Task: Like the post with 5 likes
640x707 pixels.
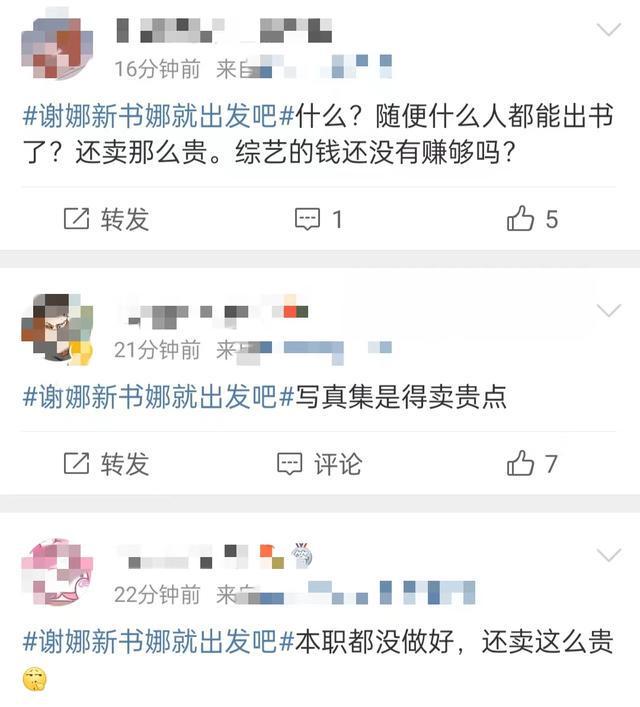Action: (x=532, y=219)
